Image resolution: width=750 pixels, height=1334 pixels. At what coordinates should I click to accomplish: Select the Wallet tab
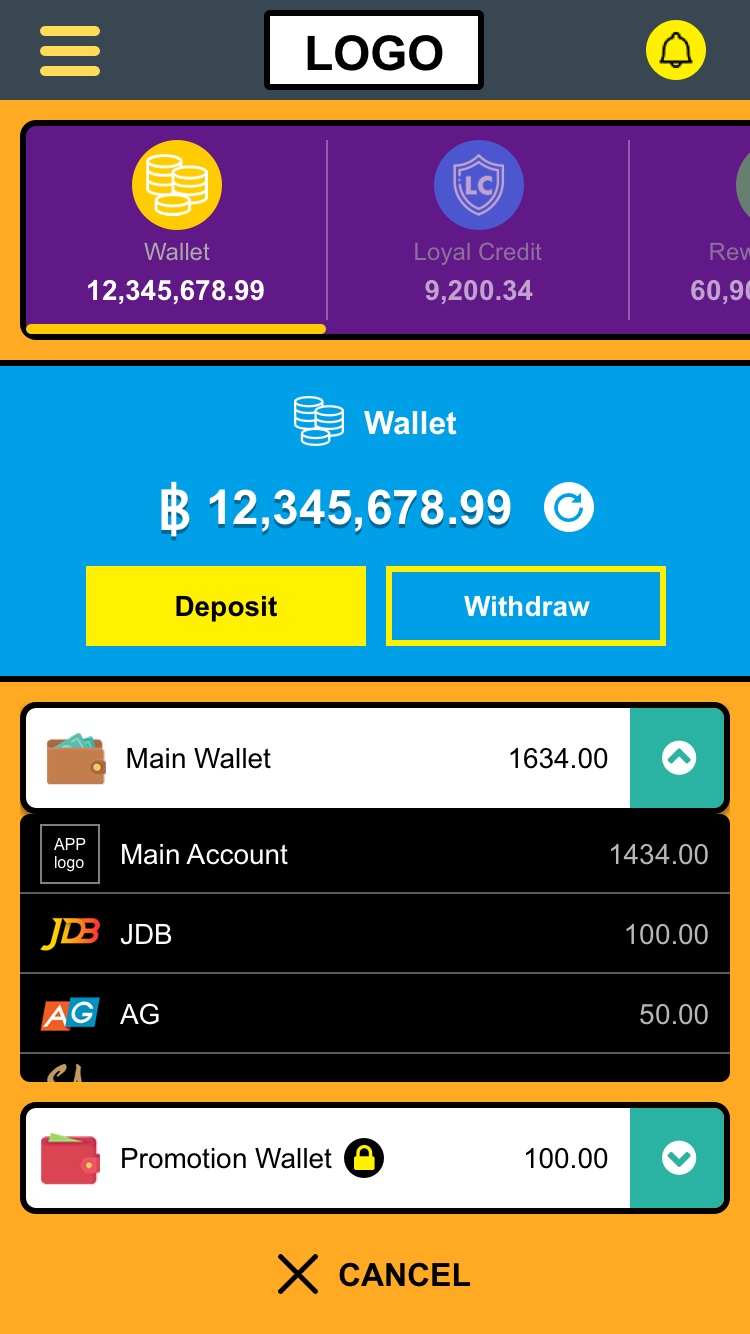[176, 230]
